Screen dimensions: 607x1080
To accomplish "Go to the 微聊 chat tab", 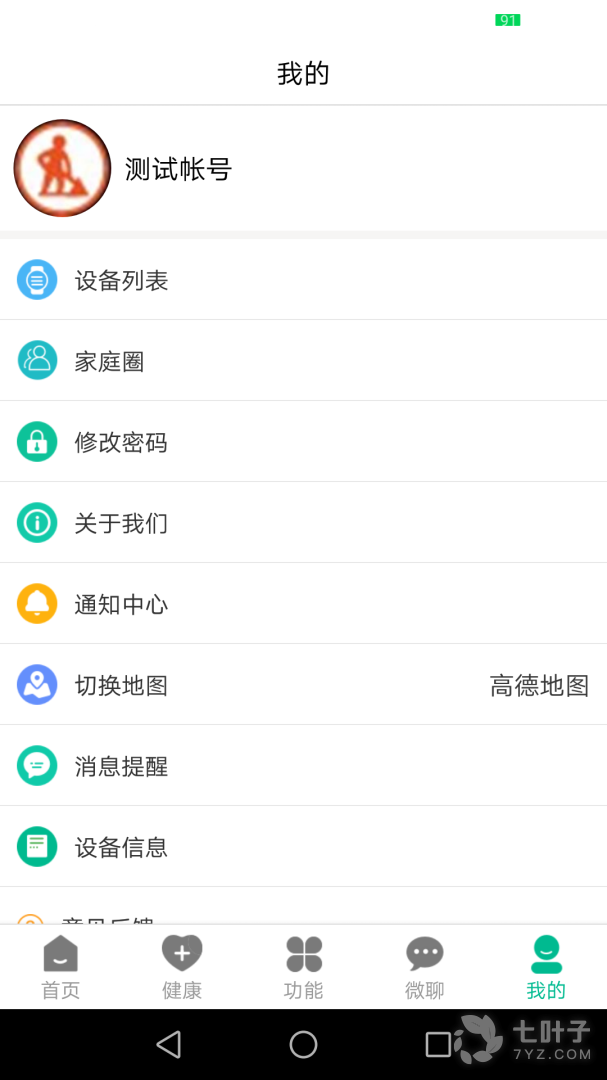I will (424, 967).
